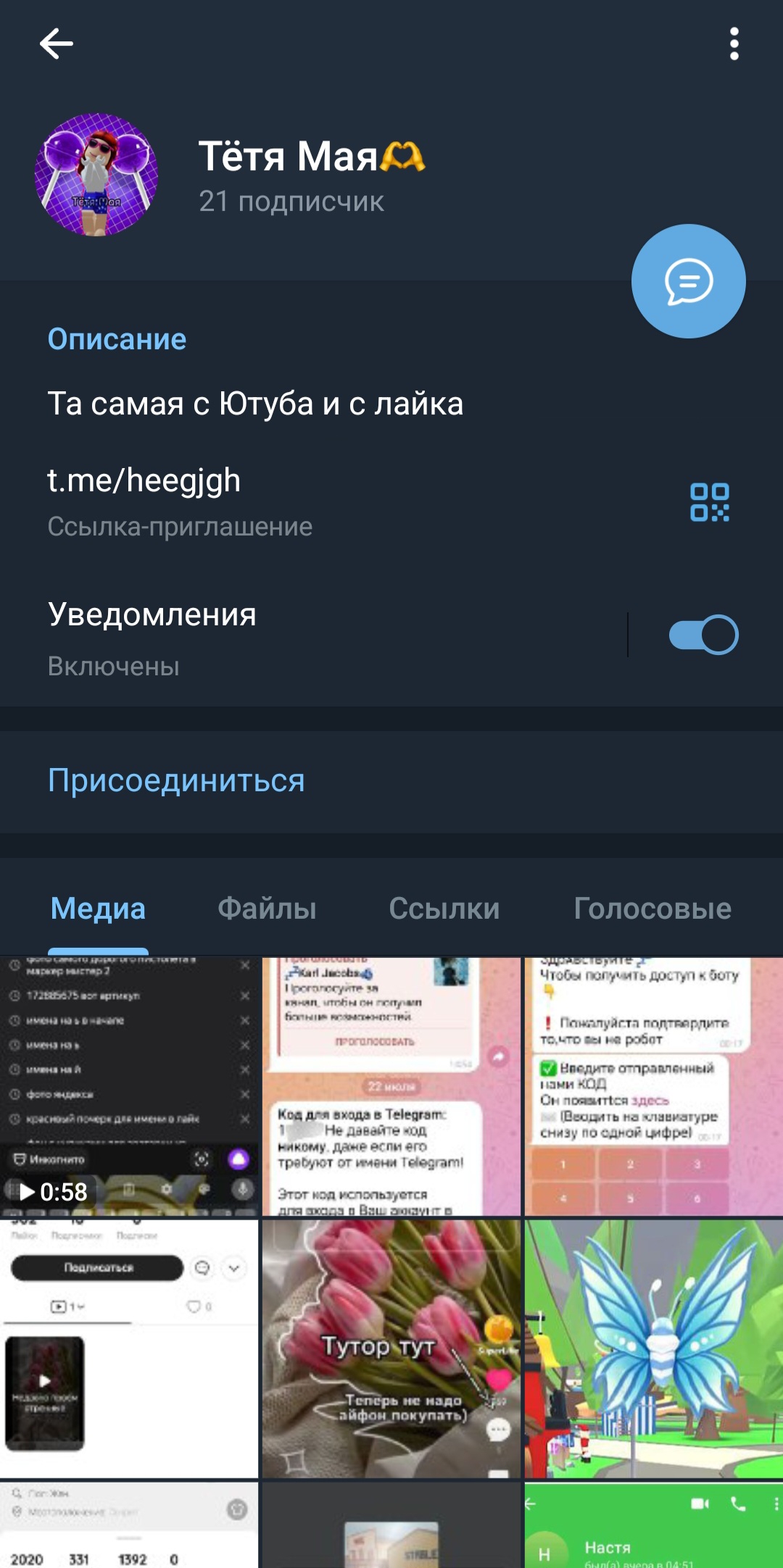
Task: Open the screenshot with Подписаться button
Action: [129, 1348]
